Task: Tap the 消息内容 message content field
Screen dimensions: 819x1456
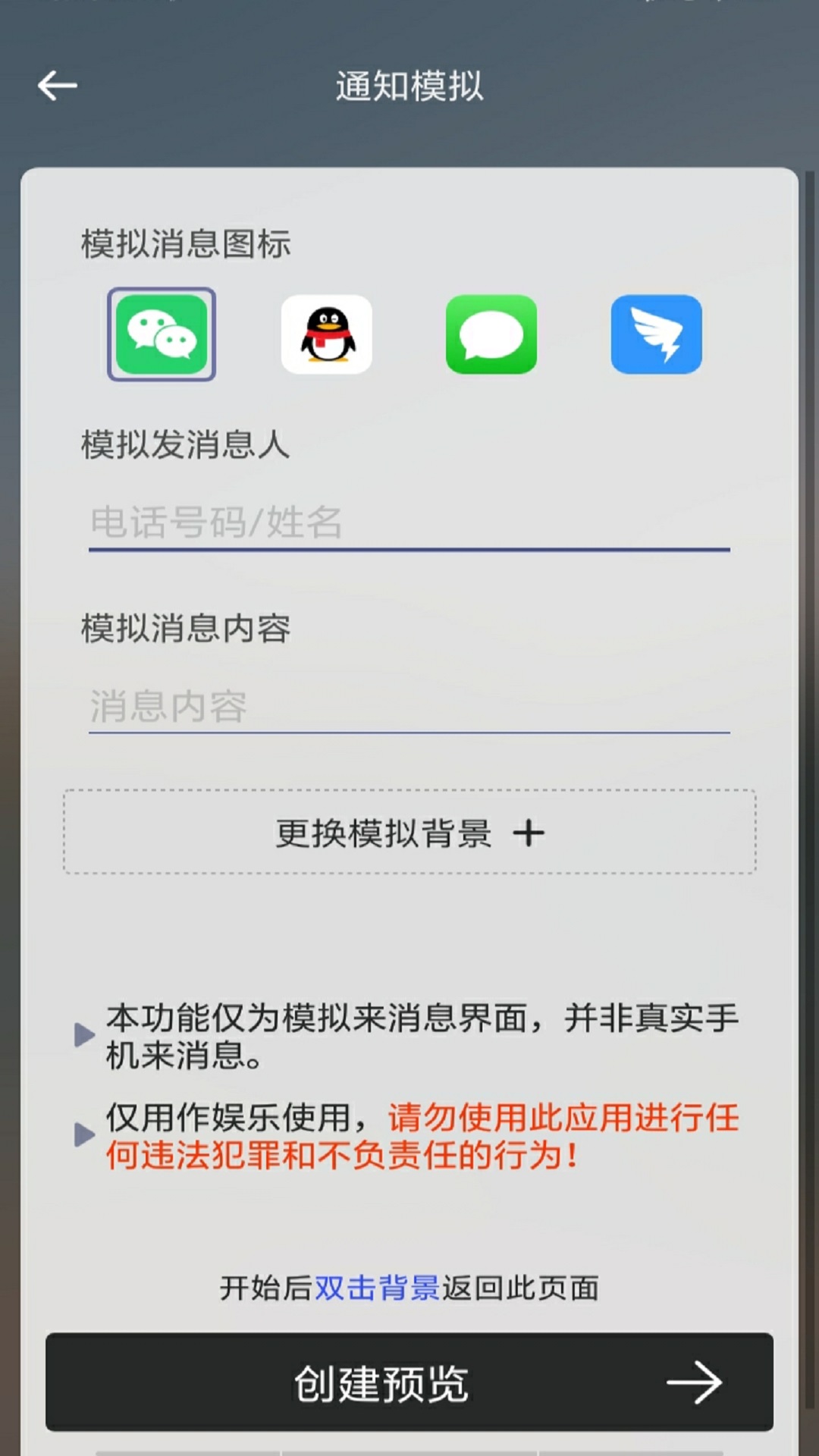Action: (x=409, y=706)
